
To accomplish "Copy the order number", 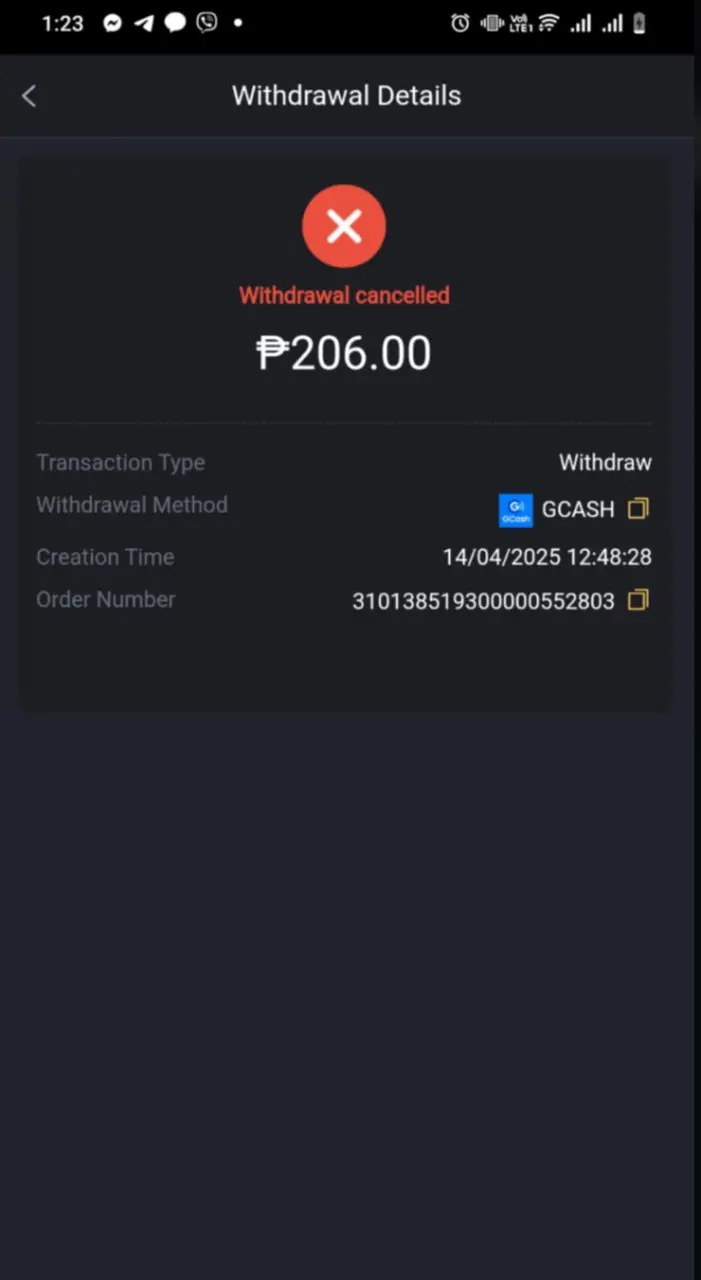I will (x=638, y=600).
